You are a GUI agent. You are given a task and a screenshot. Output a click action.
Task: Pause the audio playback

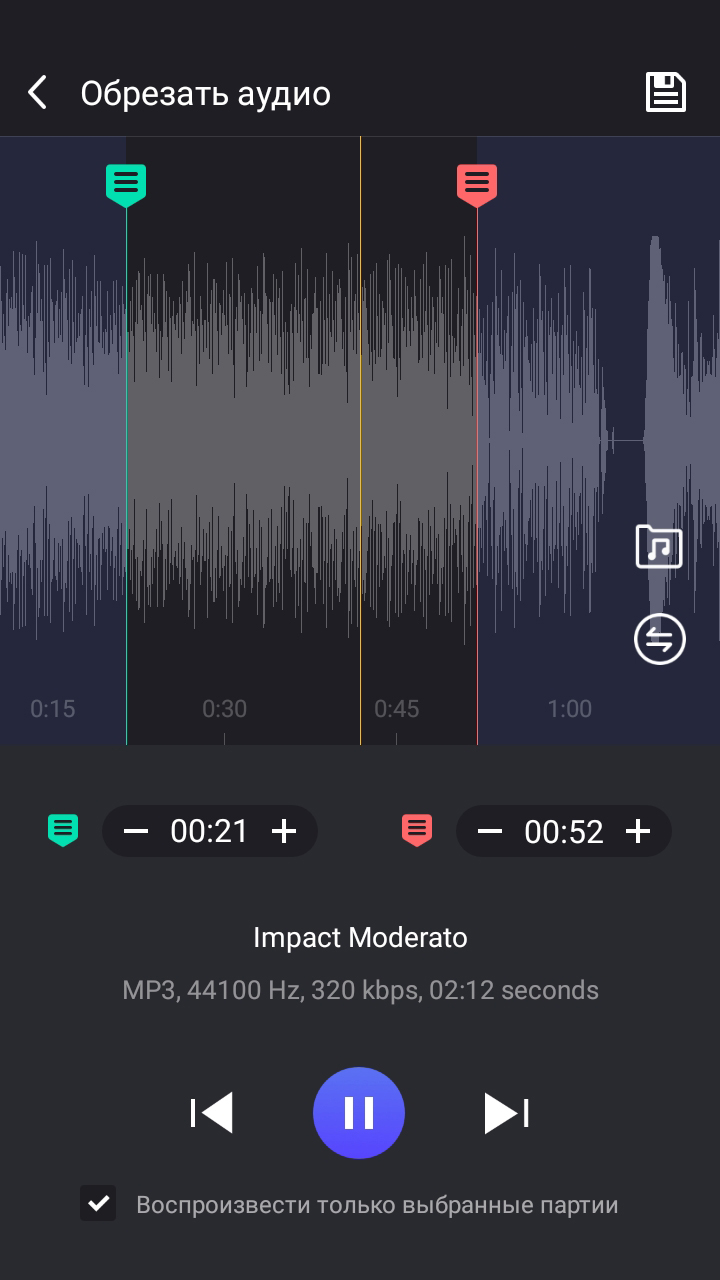pos(359,1113)
